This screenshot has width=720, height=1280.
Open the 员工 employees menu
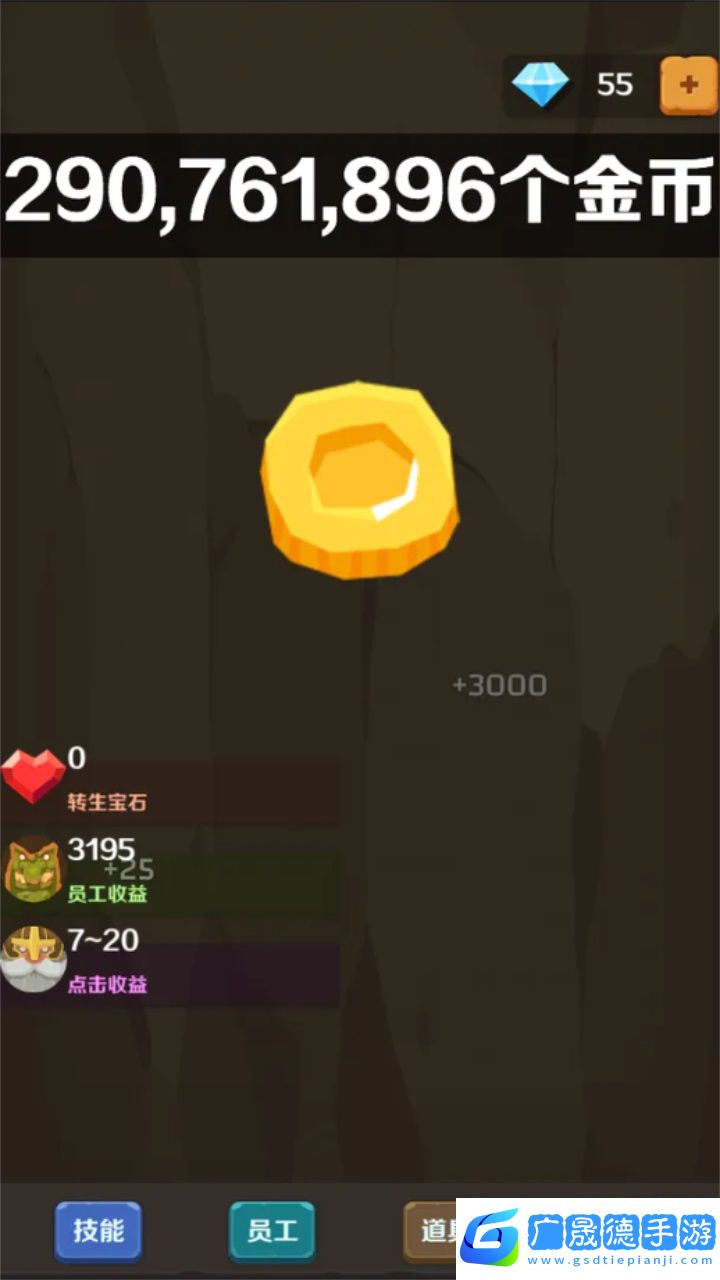point(271,1230)
